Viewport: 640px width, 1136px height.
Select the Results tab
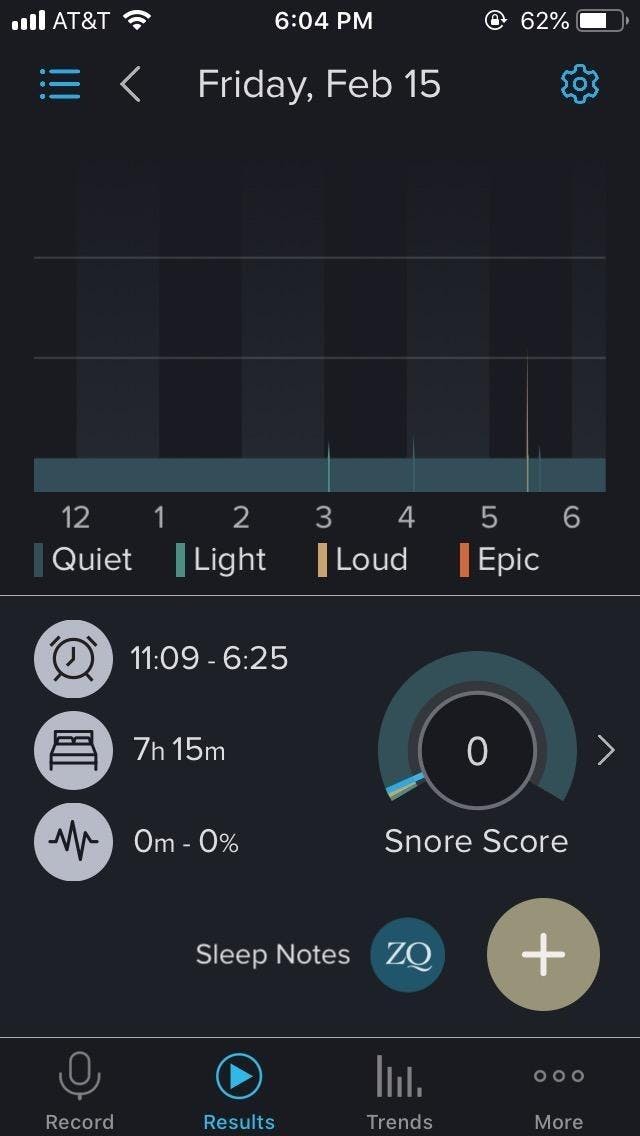pyautogui.click(x=239, y=1091)
